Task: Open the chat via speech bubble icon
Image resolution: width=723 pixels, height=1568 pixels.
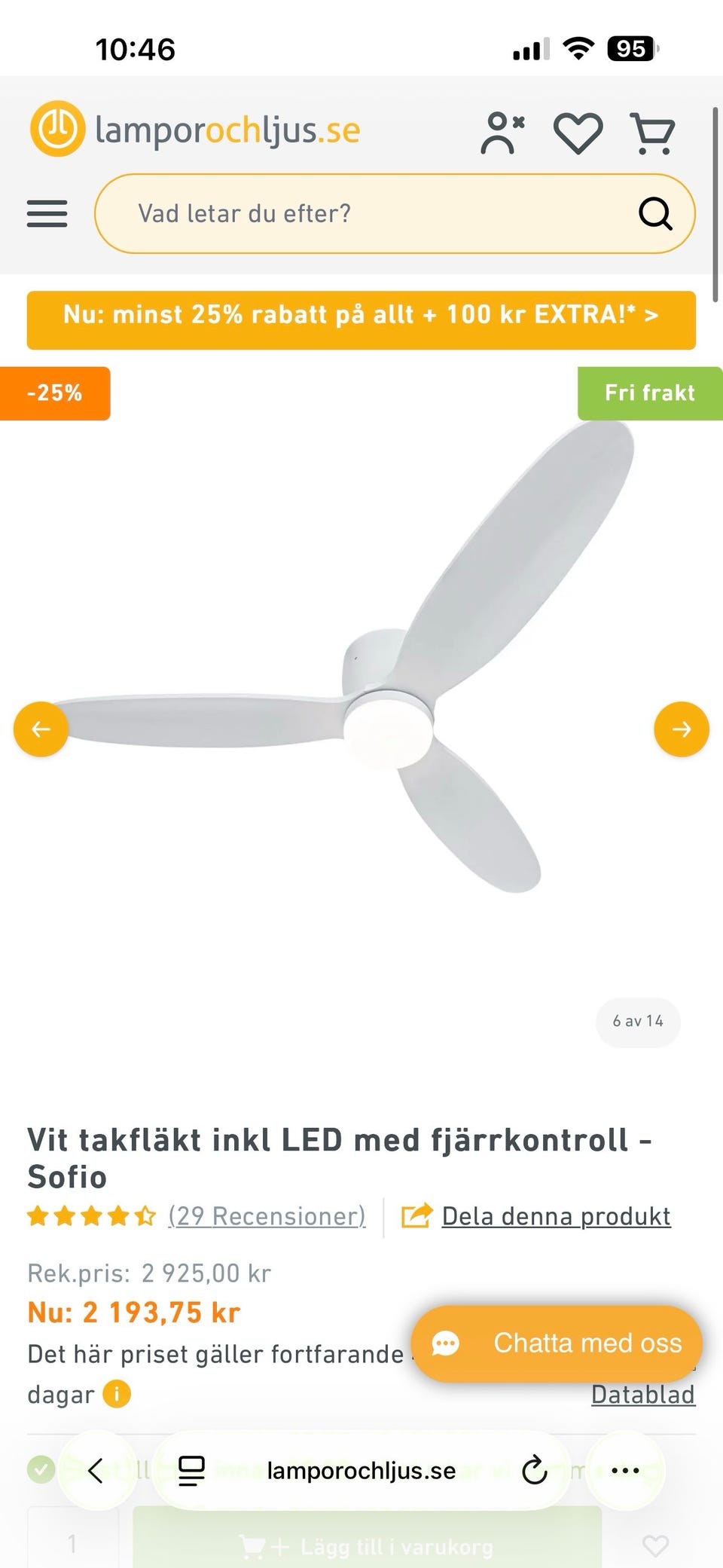Action: pos(447,1343)
